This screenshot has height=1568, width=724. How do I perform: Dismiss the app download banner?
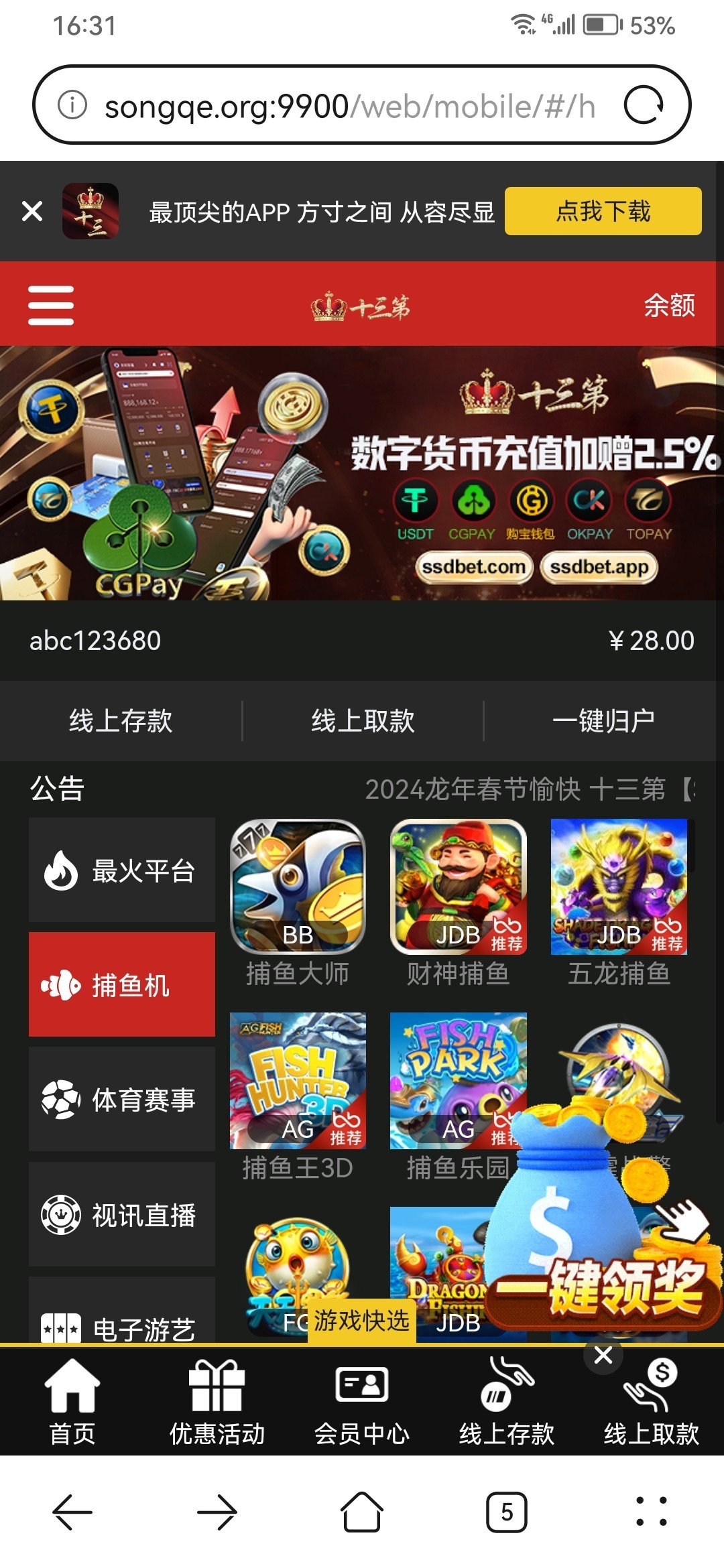click(x=32, y=211)
